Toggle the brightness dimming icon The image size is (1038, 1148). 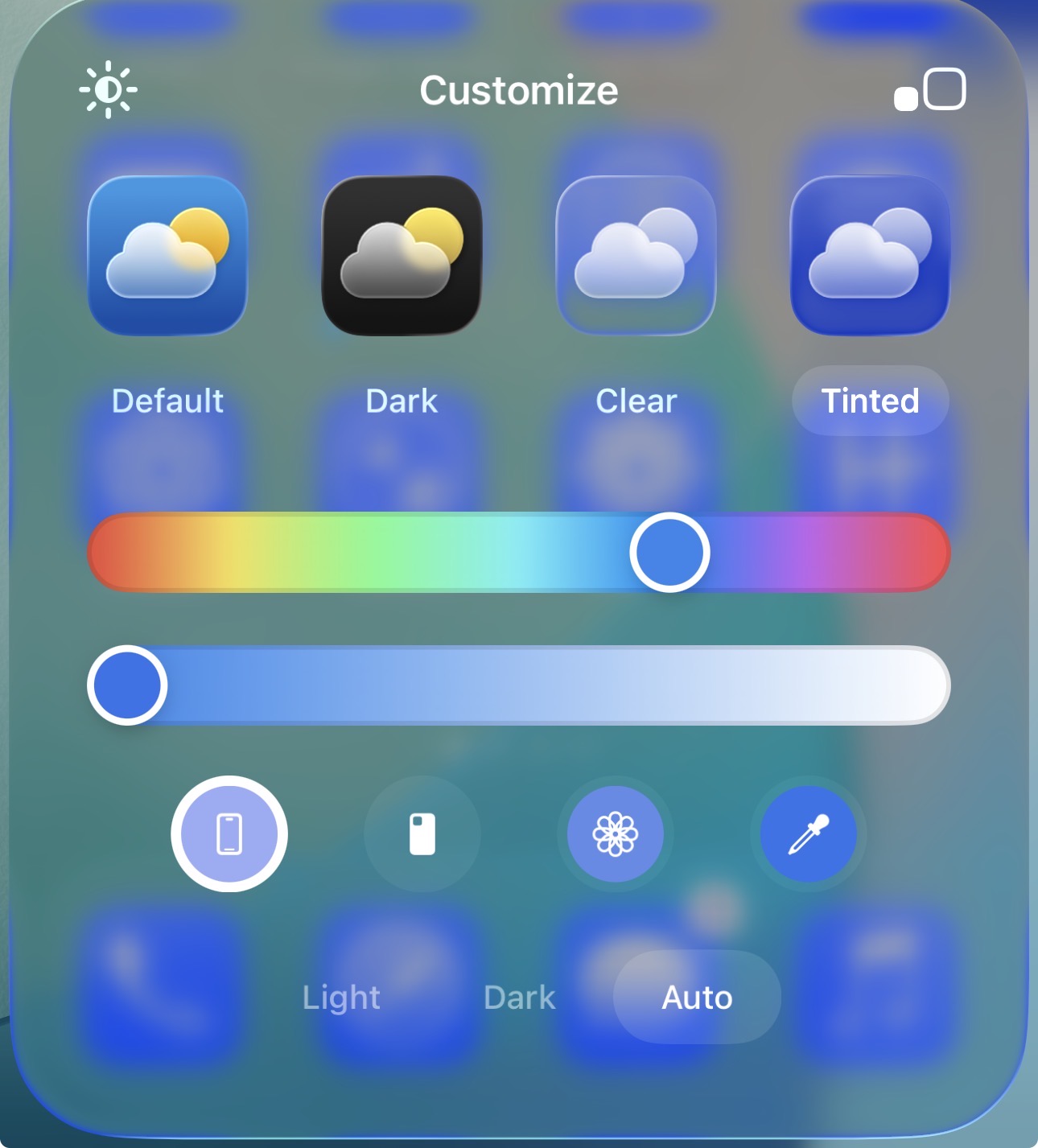coord(108,89)
